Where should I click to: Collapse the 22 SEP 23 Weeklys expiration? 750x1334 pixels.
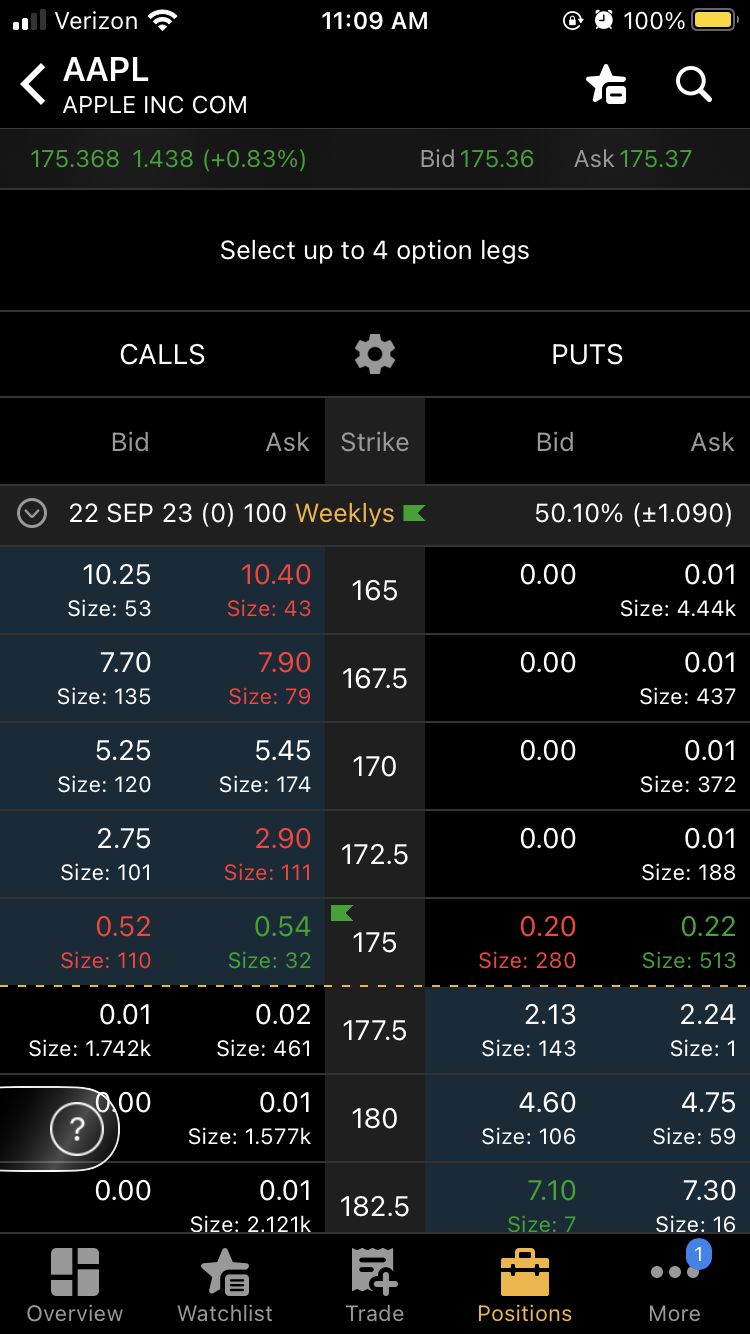(x=32, y=514)
